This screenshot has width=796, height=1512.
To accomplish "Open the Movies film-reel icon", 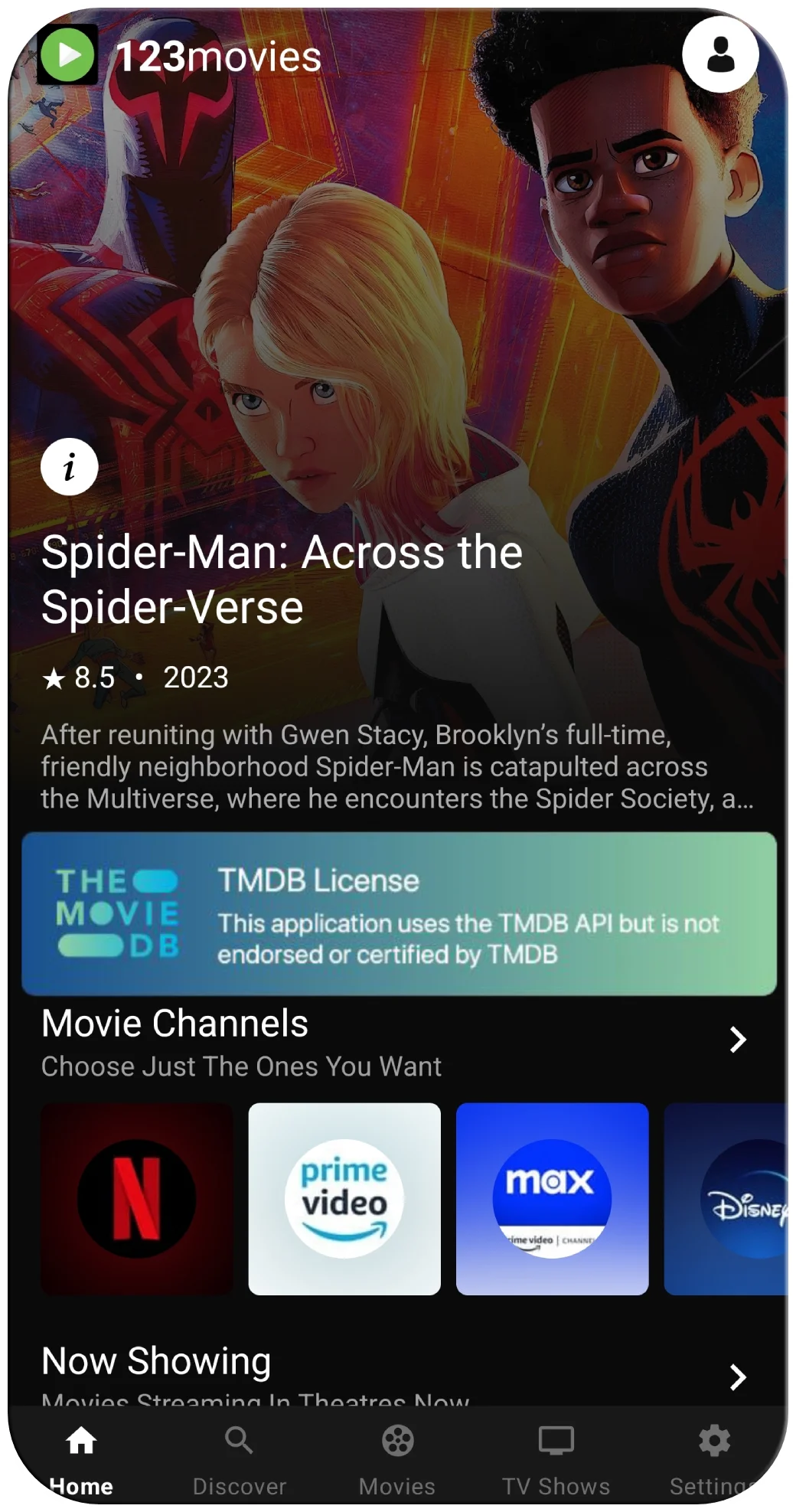I will click(398, 1441).
